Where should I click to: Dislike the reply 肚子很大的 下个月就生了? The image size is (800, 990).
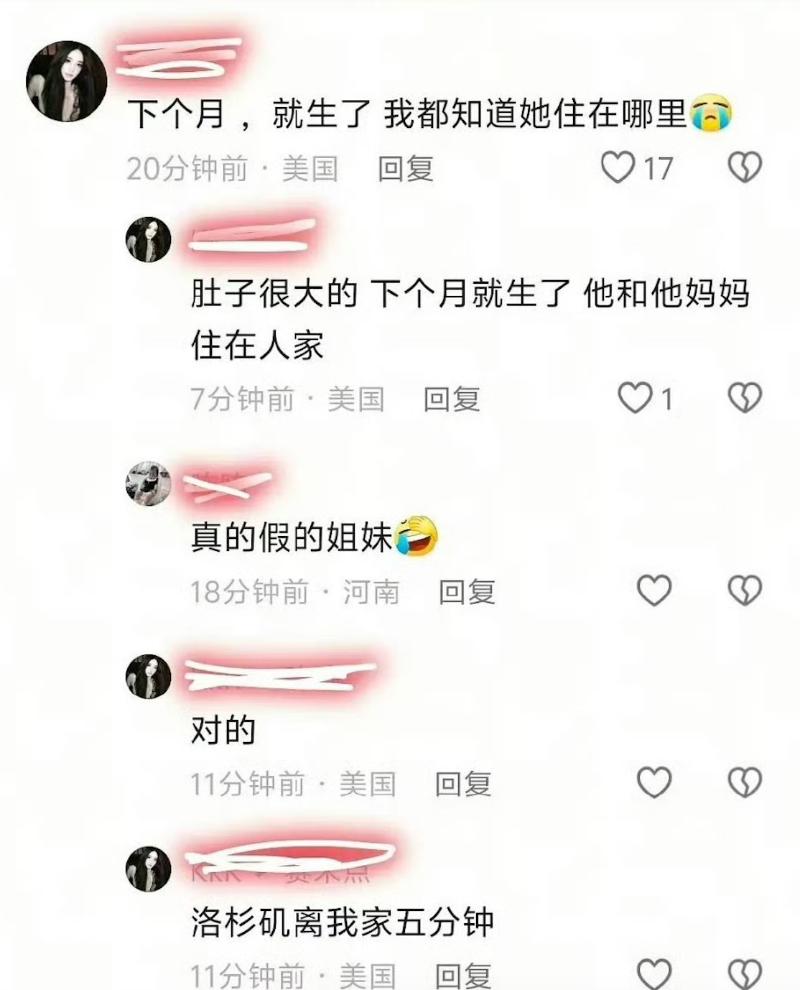pyautogui.click(x=744, y=399)
